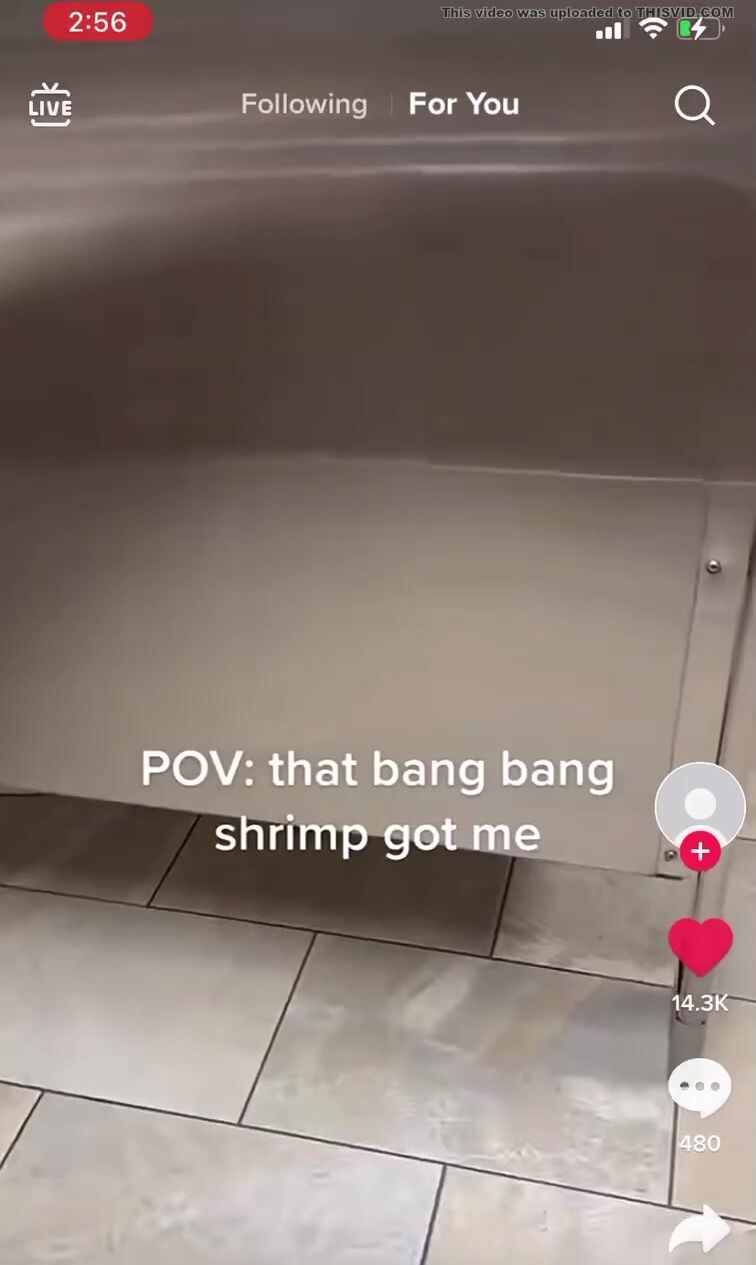
Task: Select the For You tab
Action: [464, 104]
